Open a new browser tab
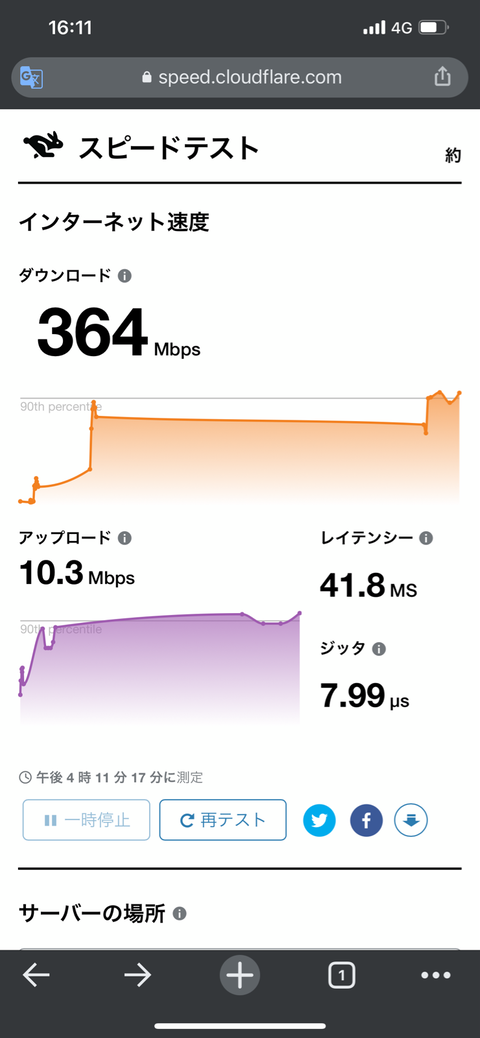The width and height of the screenshot is (480, 1038). 240,975
